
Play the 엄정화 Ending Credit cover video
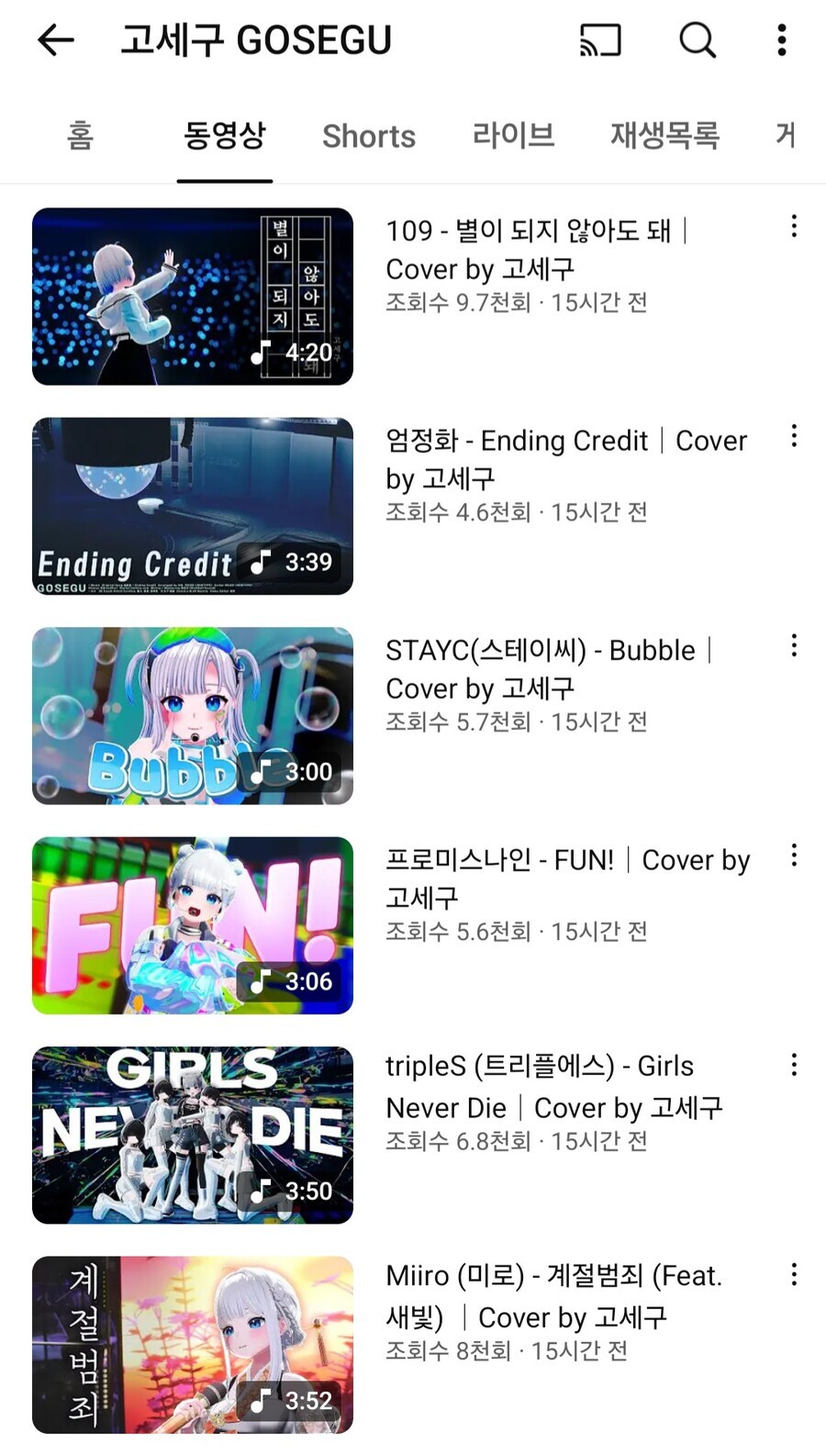(193, 506)
